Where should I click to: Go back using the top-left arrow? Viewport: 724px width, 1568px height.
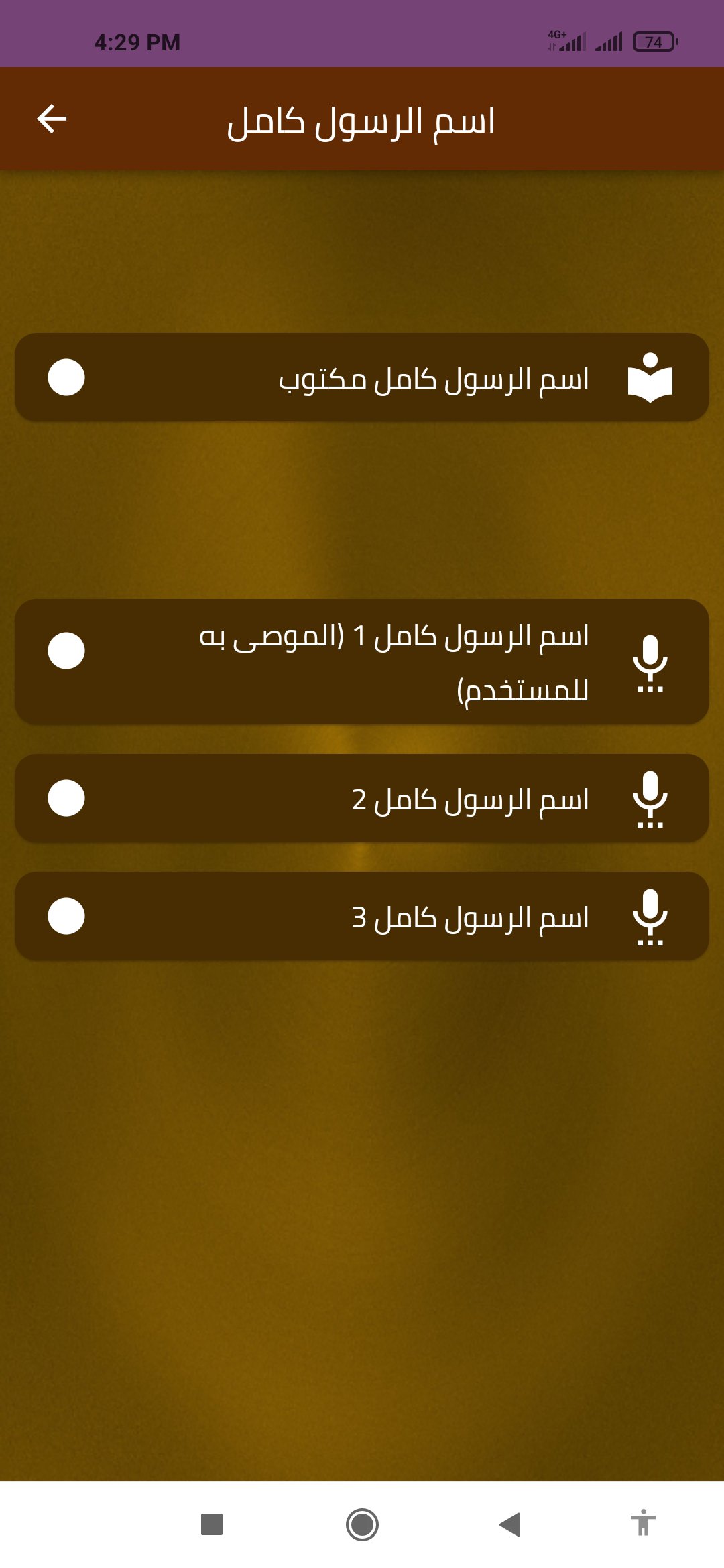click(x=52, y=119)
